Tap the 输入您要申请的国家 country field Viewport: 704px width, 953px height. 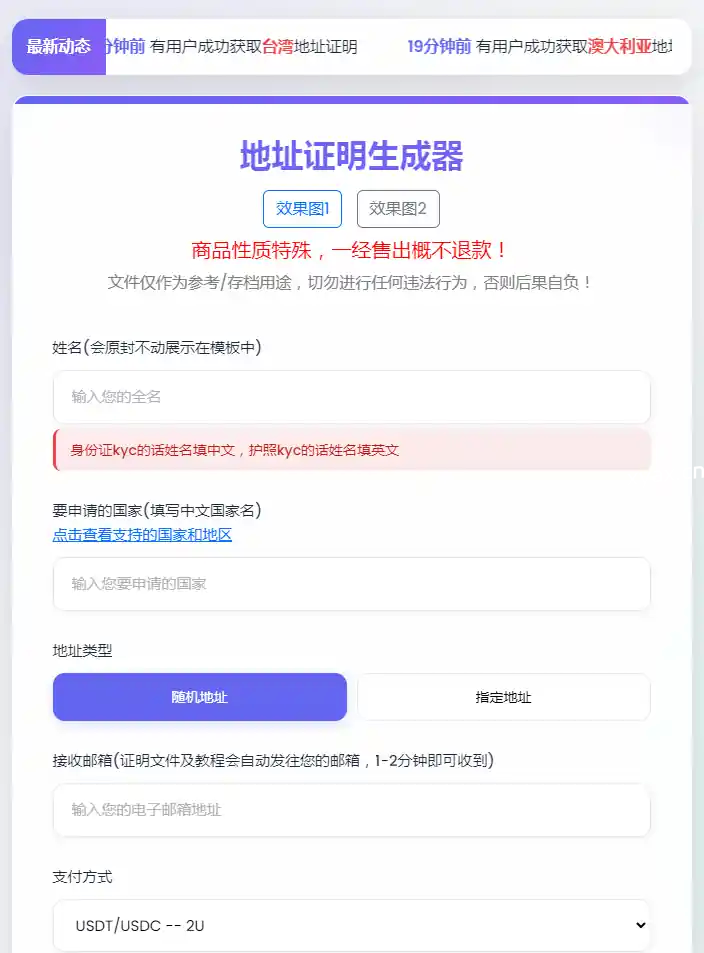(351, 584)
